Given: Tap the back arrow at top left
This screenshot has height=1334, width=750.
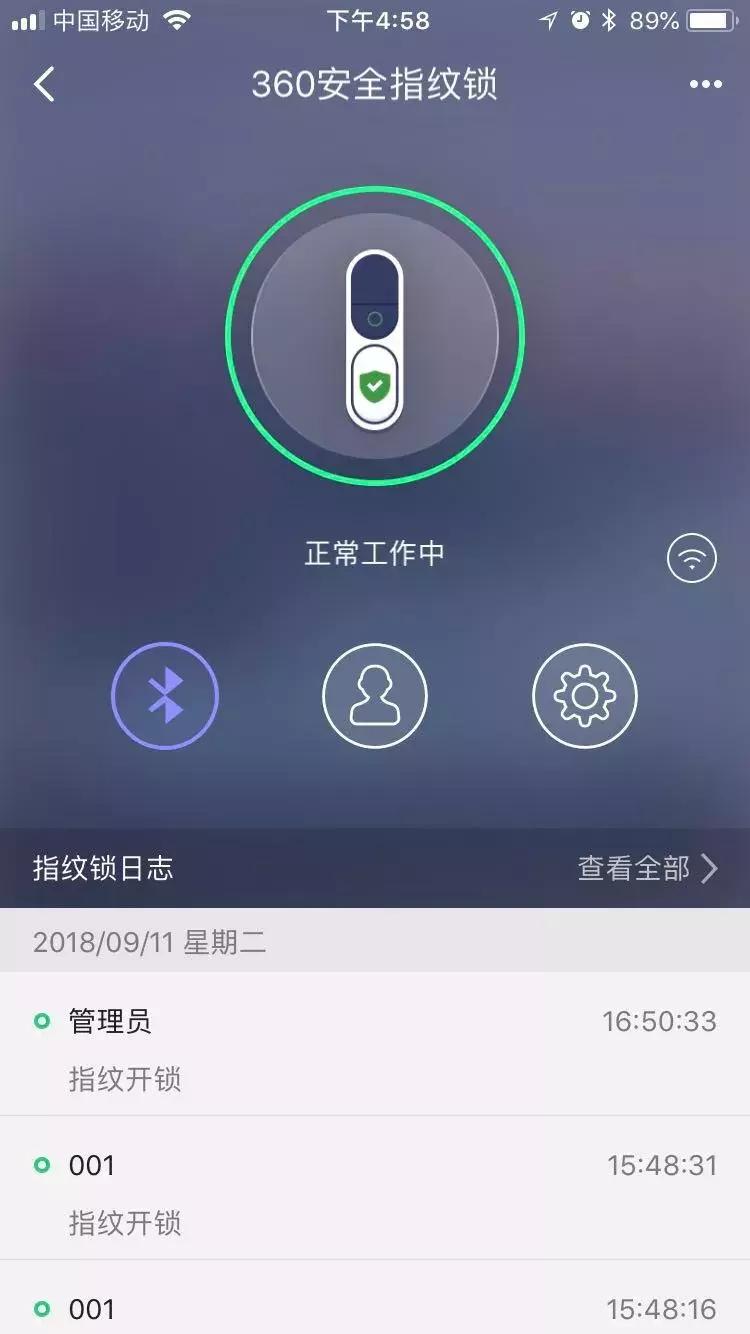Looking at the screenshot, I should point(43,84).
